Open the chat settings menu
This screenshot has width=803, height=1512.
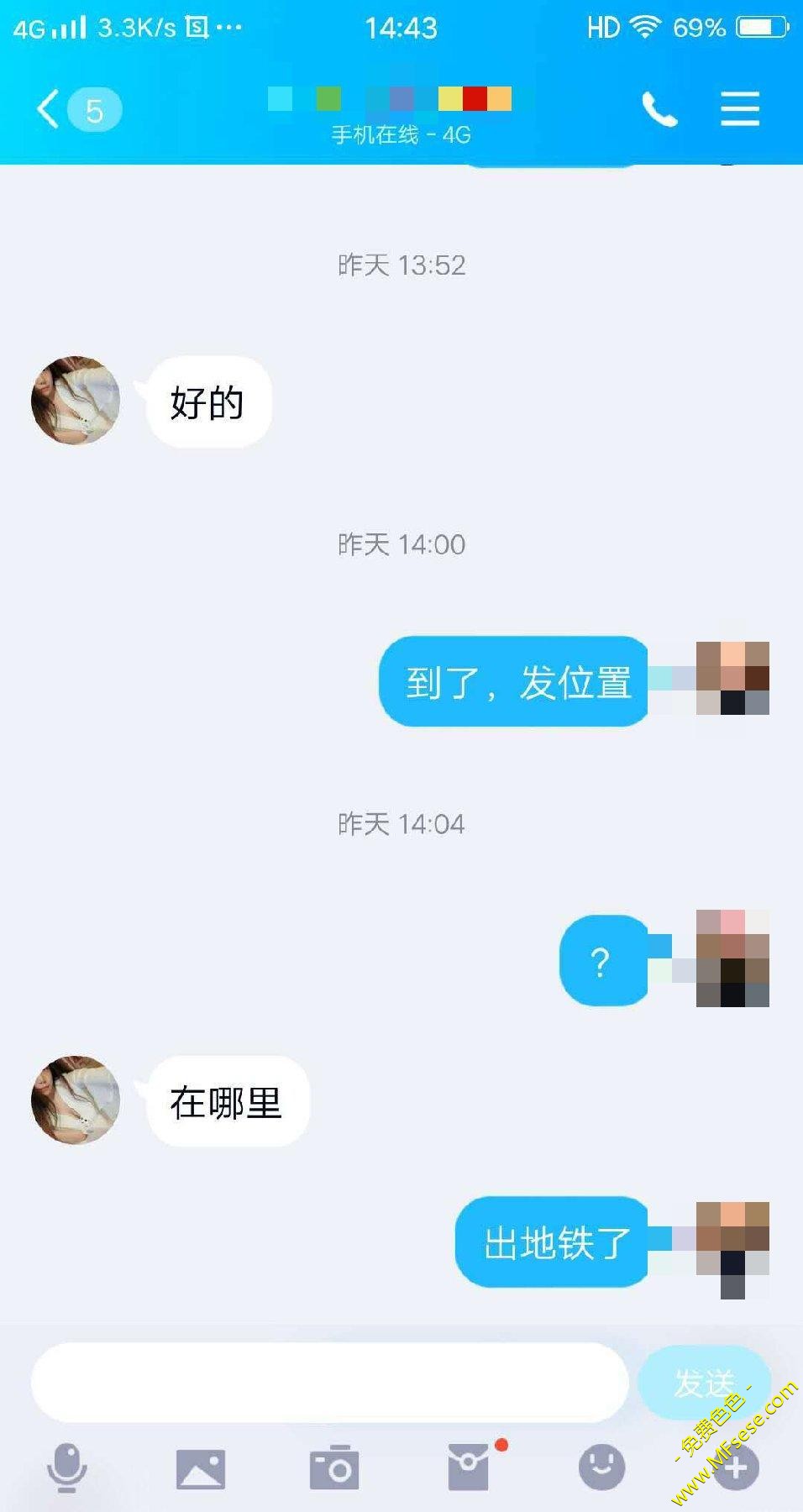click(740, 109)
